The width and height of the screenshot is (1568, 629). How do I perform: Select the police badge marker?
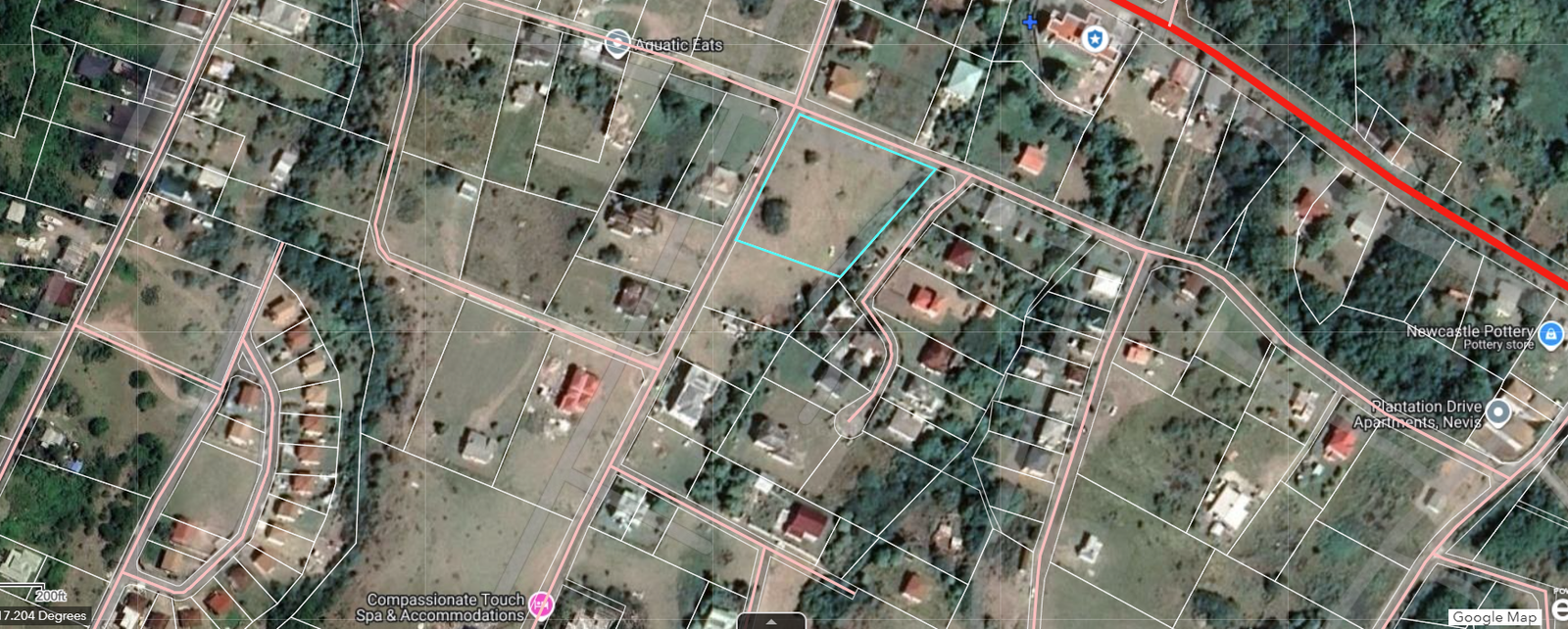1095,39
